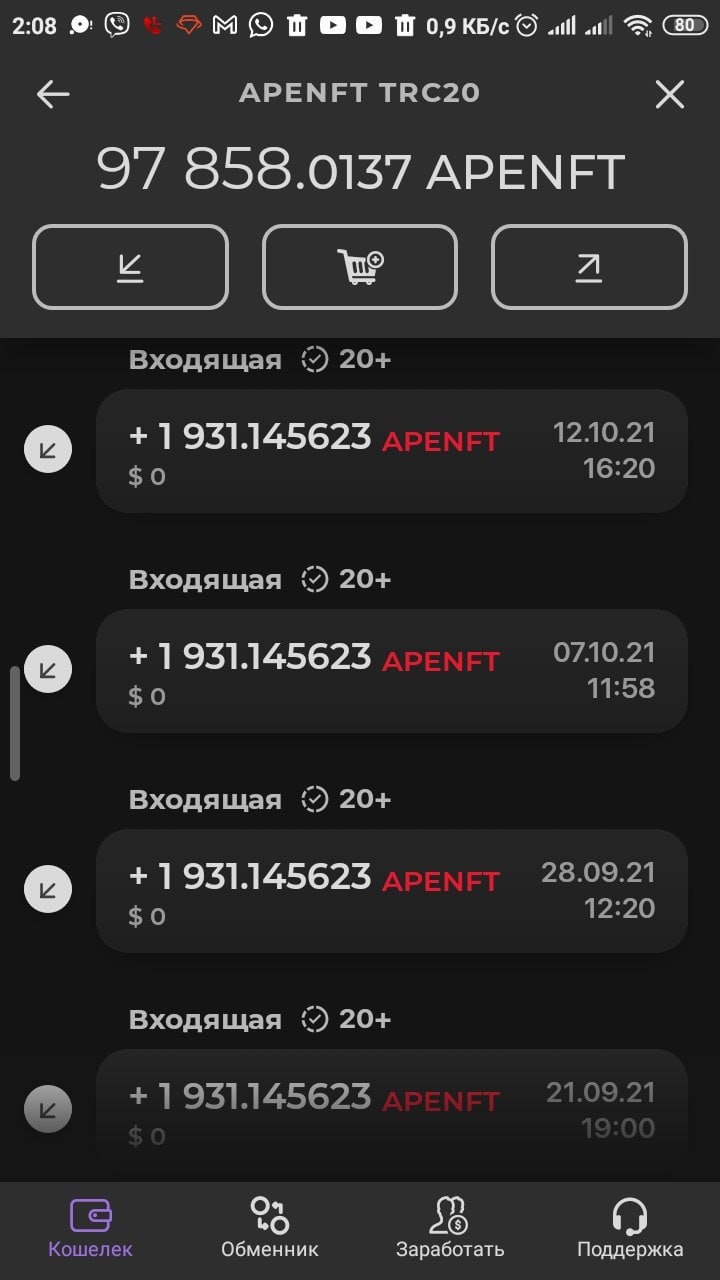Tap the receive arrow button

tap(130, 267)
